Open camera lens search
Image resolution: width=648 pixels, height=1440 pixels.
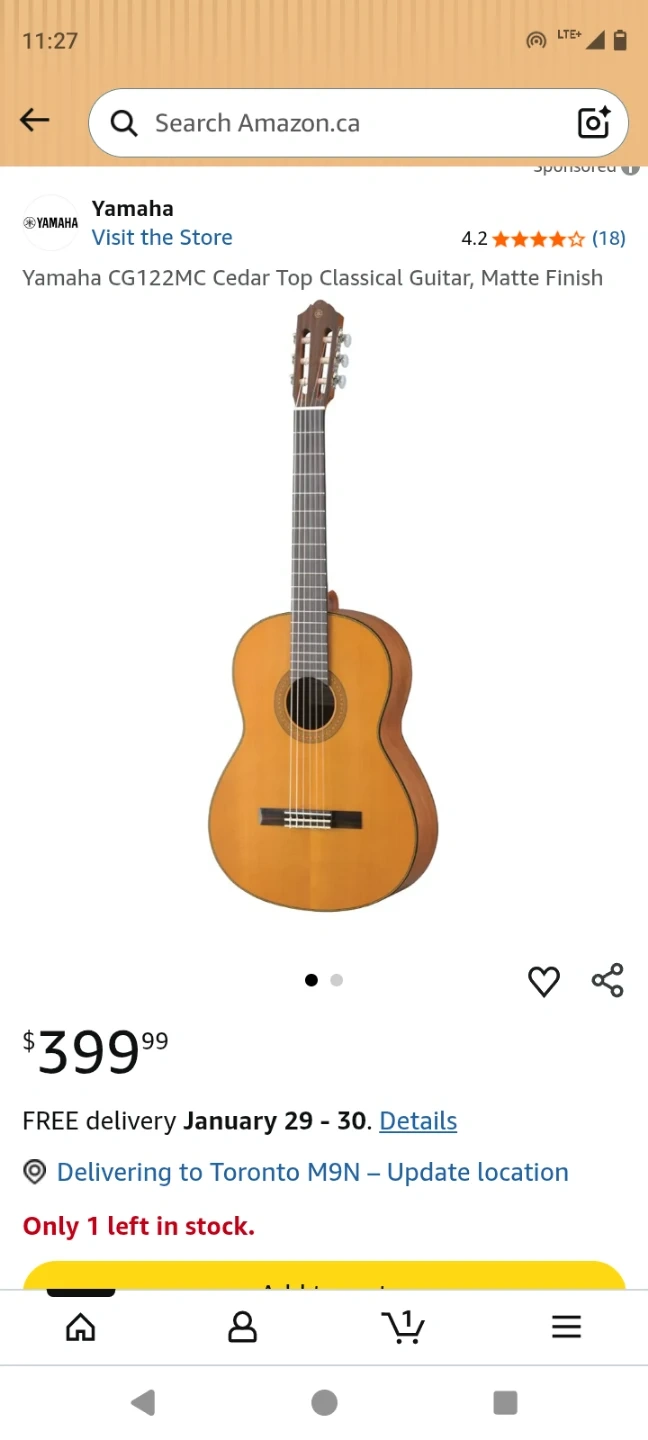click(x=594, y=123)
